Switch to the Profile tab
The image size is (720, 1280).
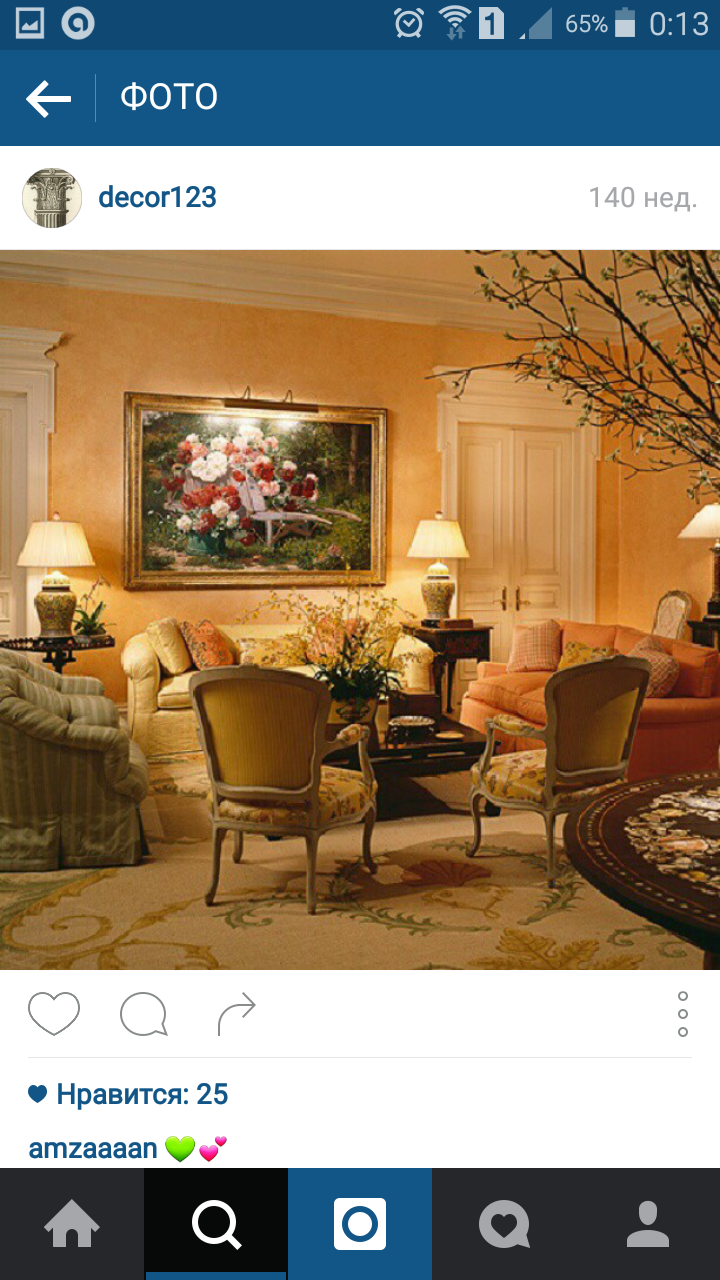click(x=648, y=1224)
